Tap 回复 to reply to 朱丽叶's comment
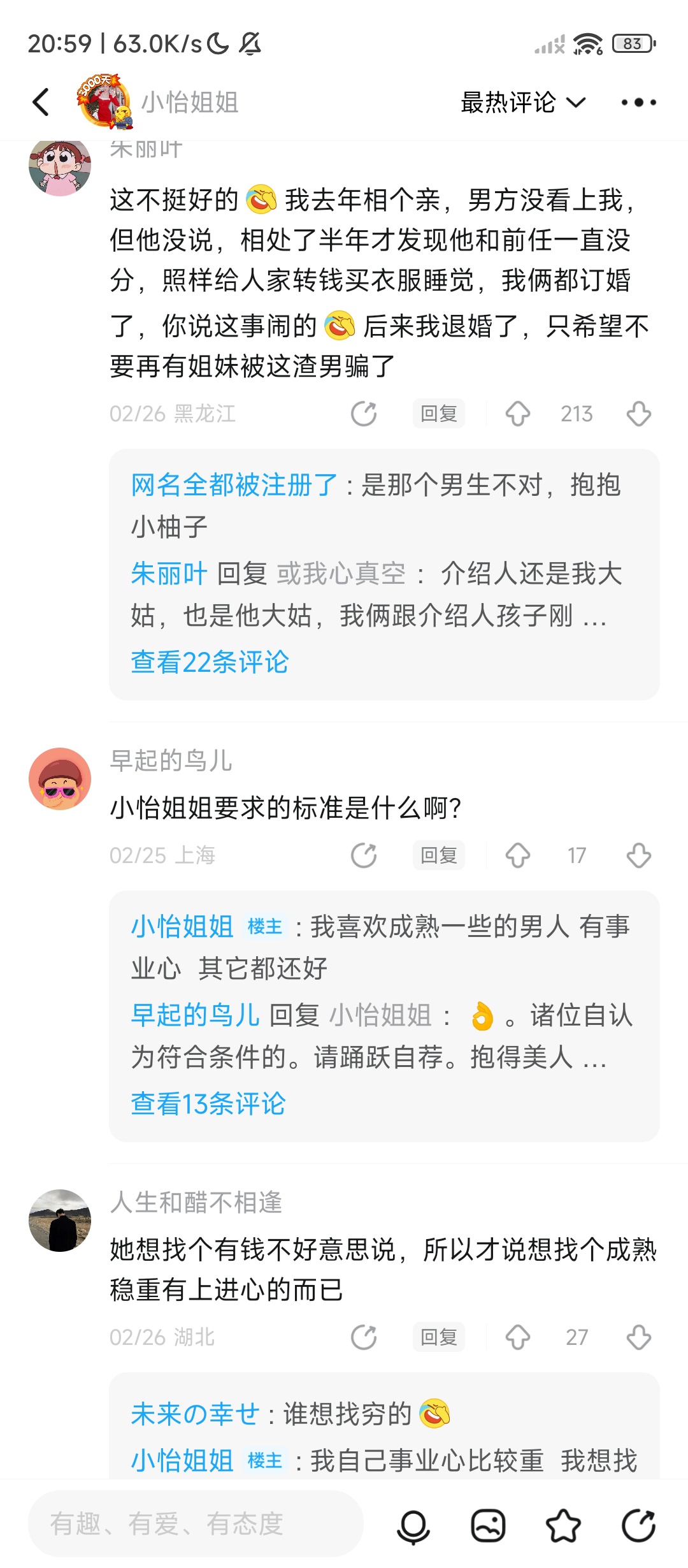688x1568 pixels. 438,413
